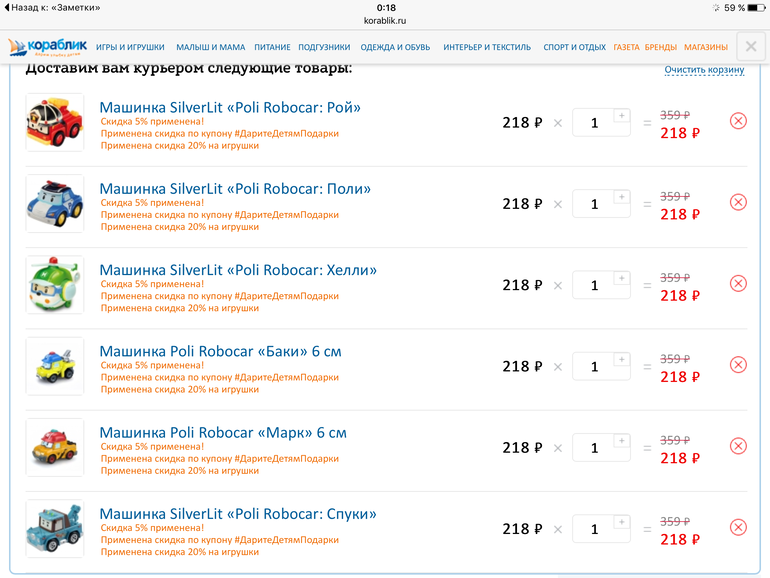Open the ИГРЫ И ИГРУШКИ menu
770x578 pixels.
(131, 47)
